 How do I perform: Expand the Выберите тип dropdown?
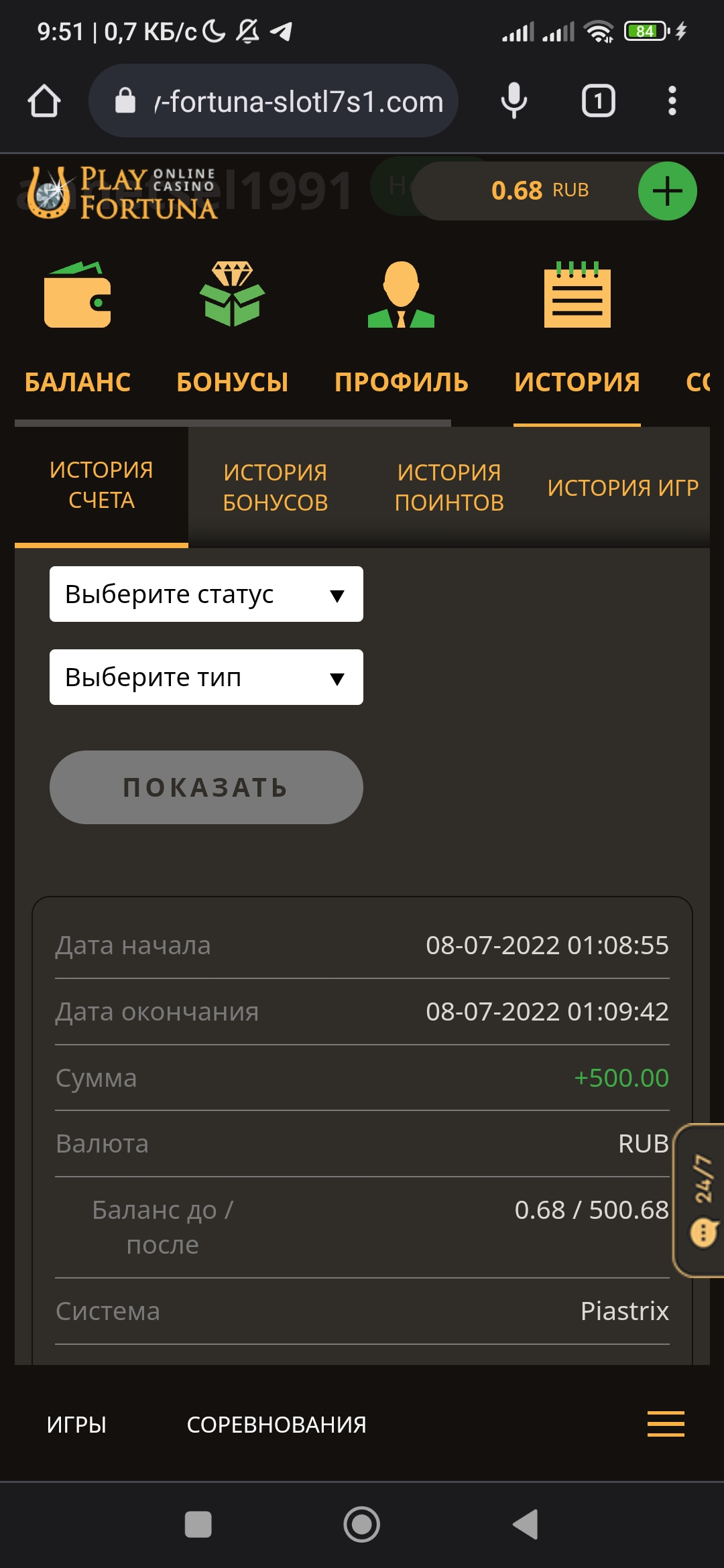[206, 677]
